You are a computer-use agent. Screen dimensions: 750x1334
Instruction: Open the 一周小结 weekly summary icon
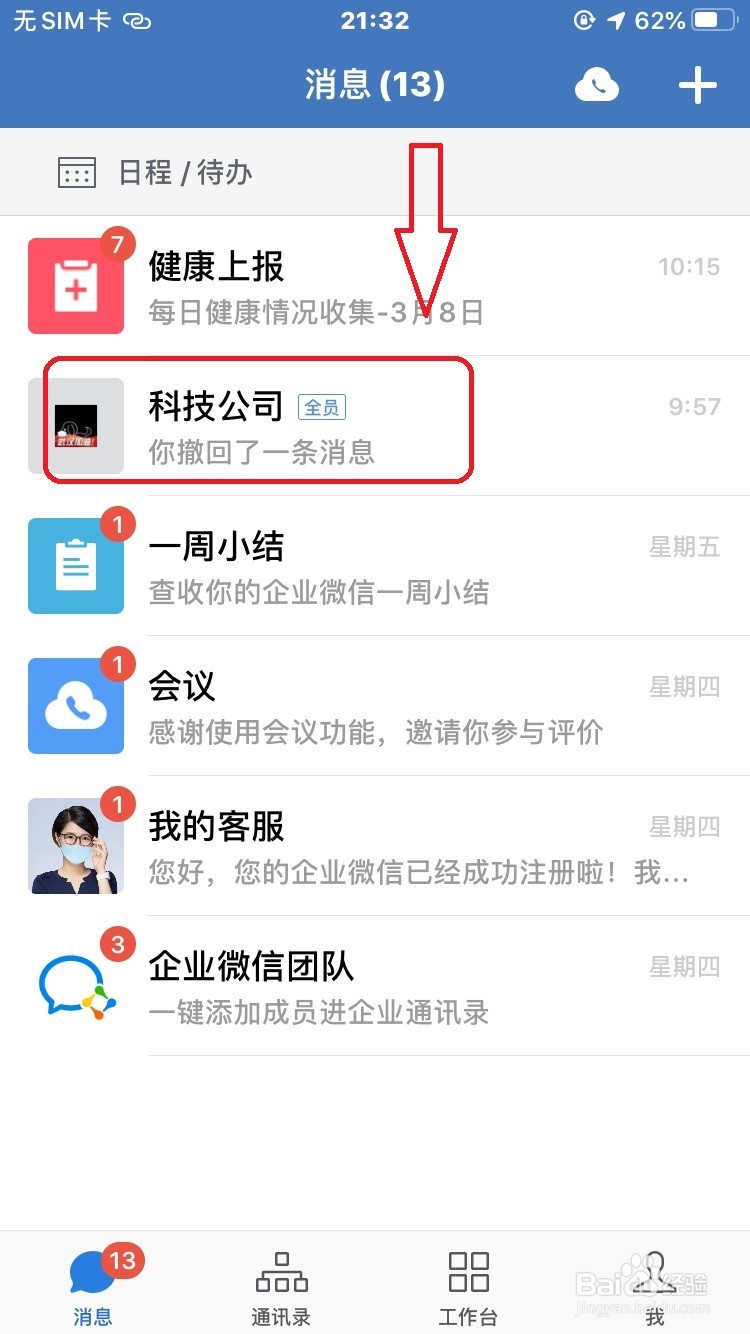tap(77, 565)
